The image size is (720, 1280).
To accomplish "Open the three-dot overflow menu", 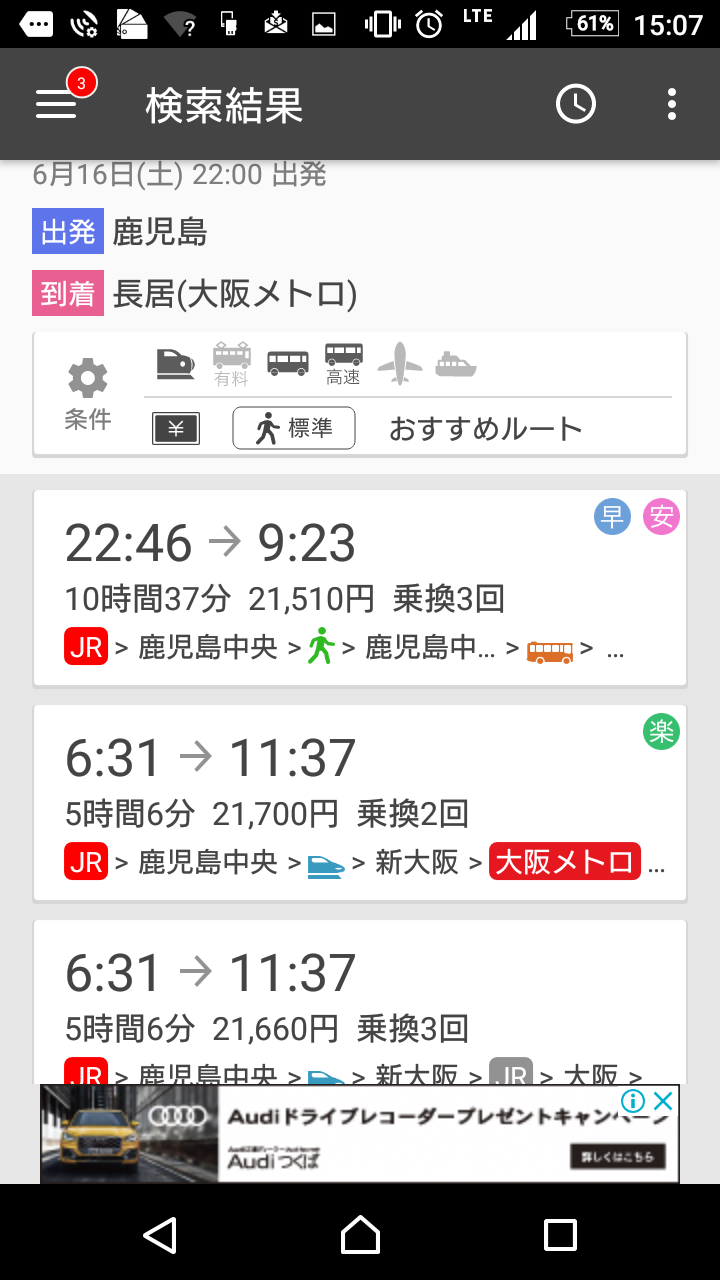I will 672,104.
